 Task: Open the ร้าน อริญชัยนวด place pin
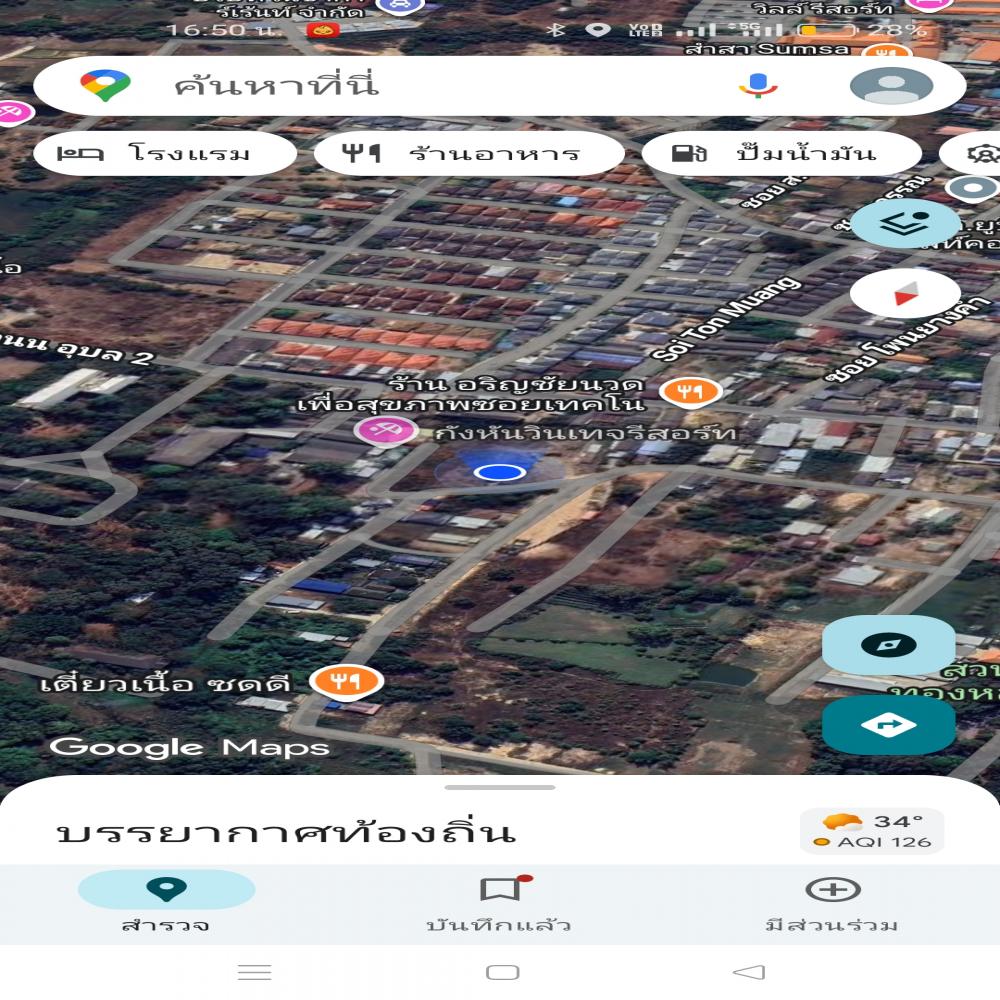tap(690, 391)
